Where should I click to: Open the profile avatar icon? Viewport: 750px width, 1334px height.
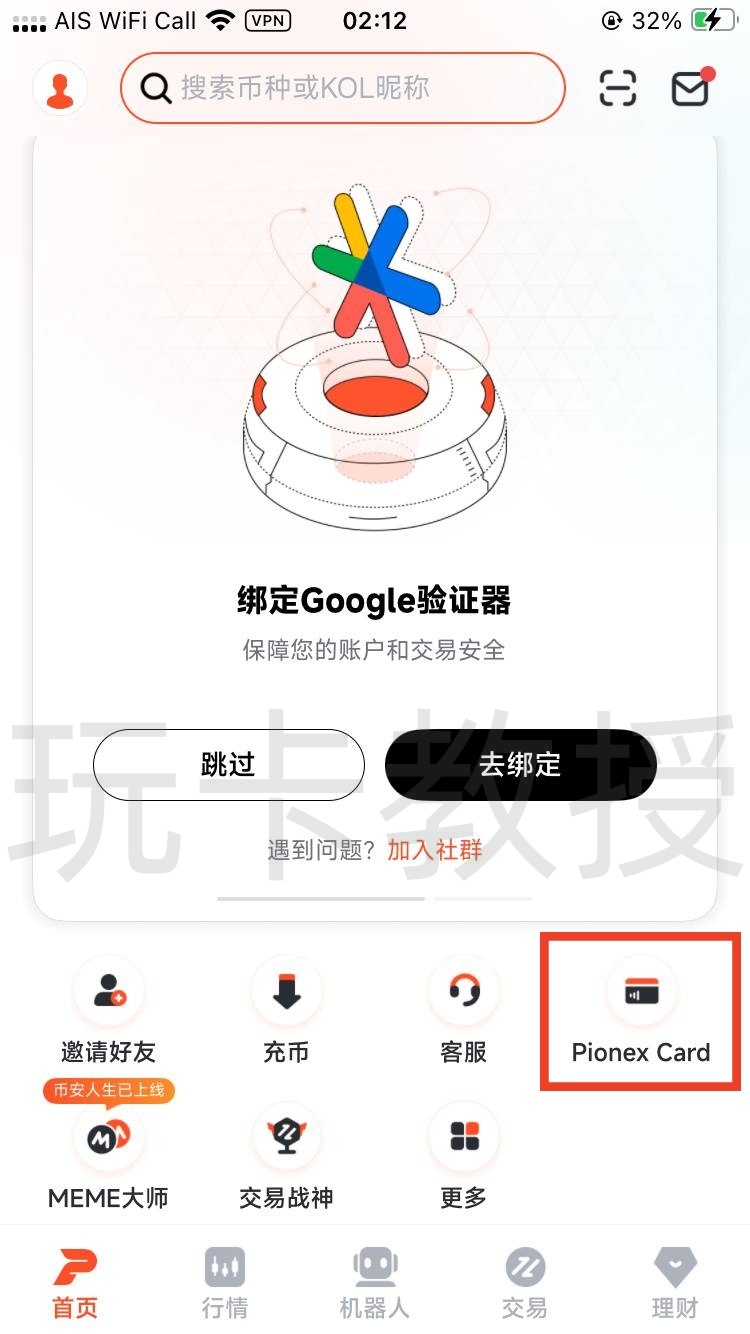coord(60,89)
